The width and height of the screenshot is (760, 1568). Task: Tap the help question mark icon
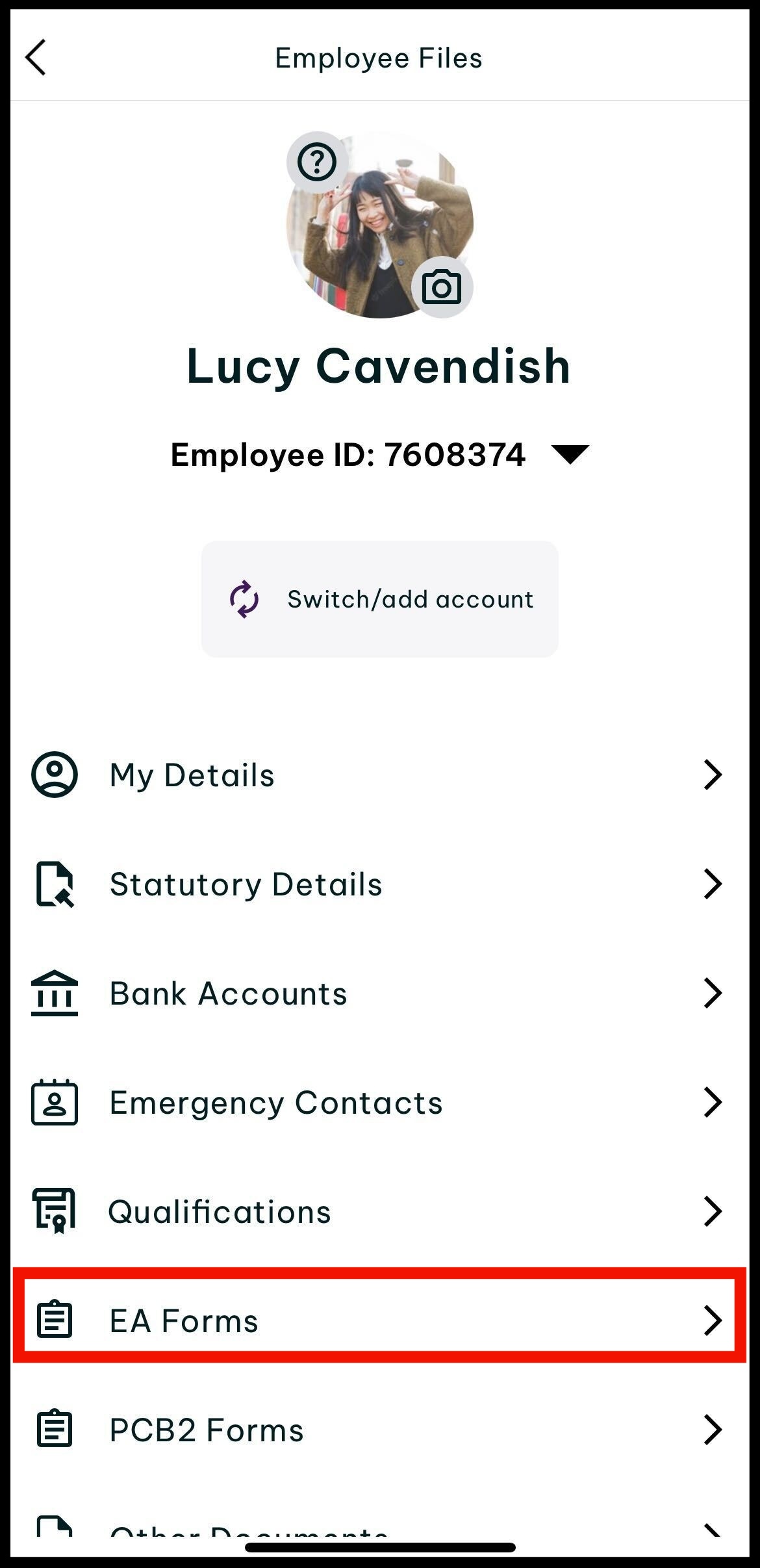[x=317, y=162]
